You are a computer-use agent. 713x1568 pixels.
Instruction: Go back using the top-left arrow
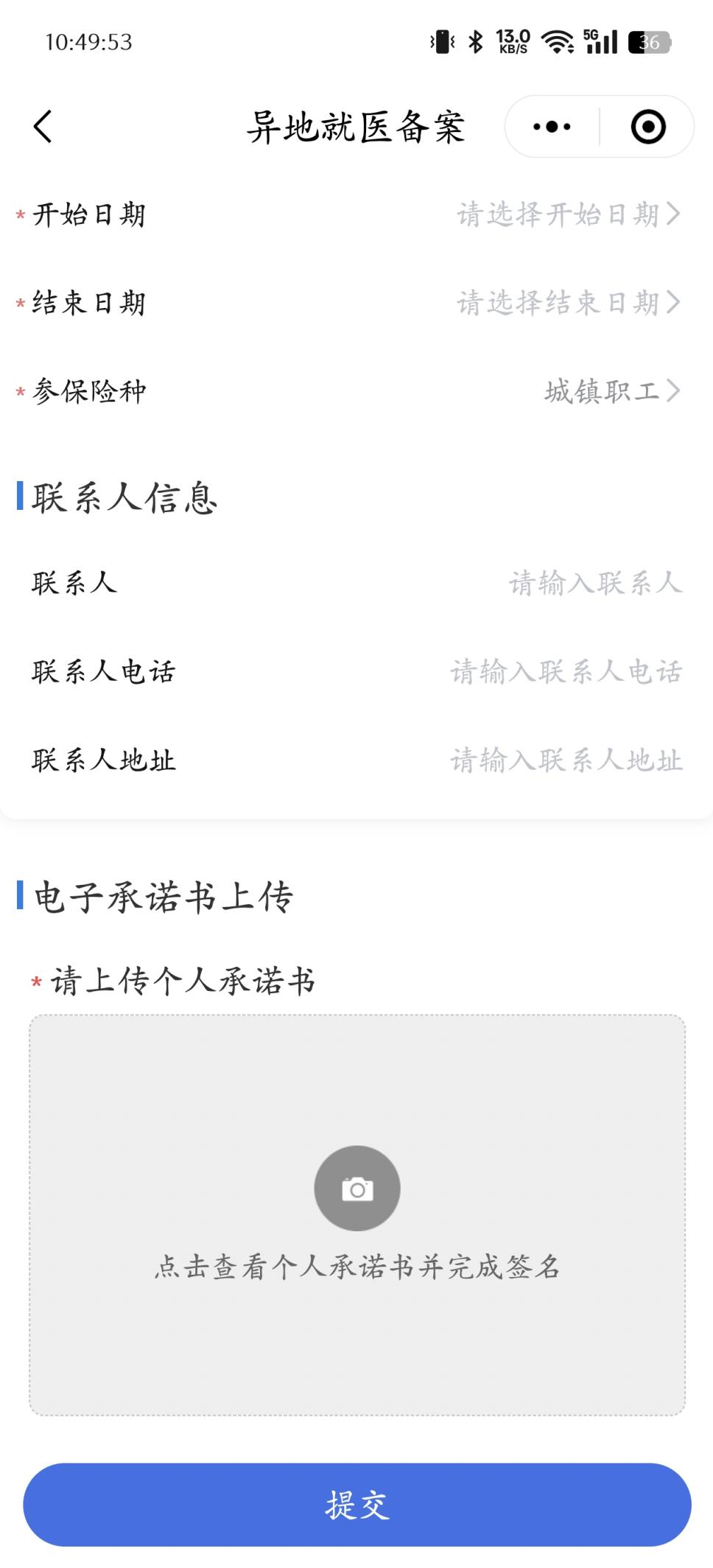tap(43, 126)
